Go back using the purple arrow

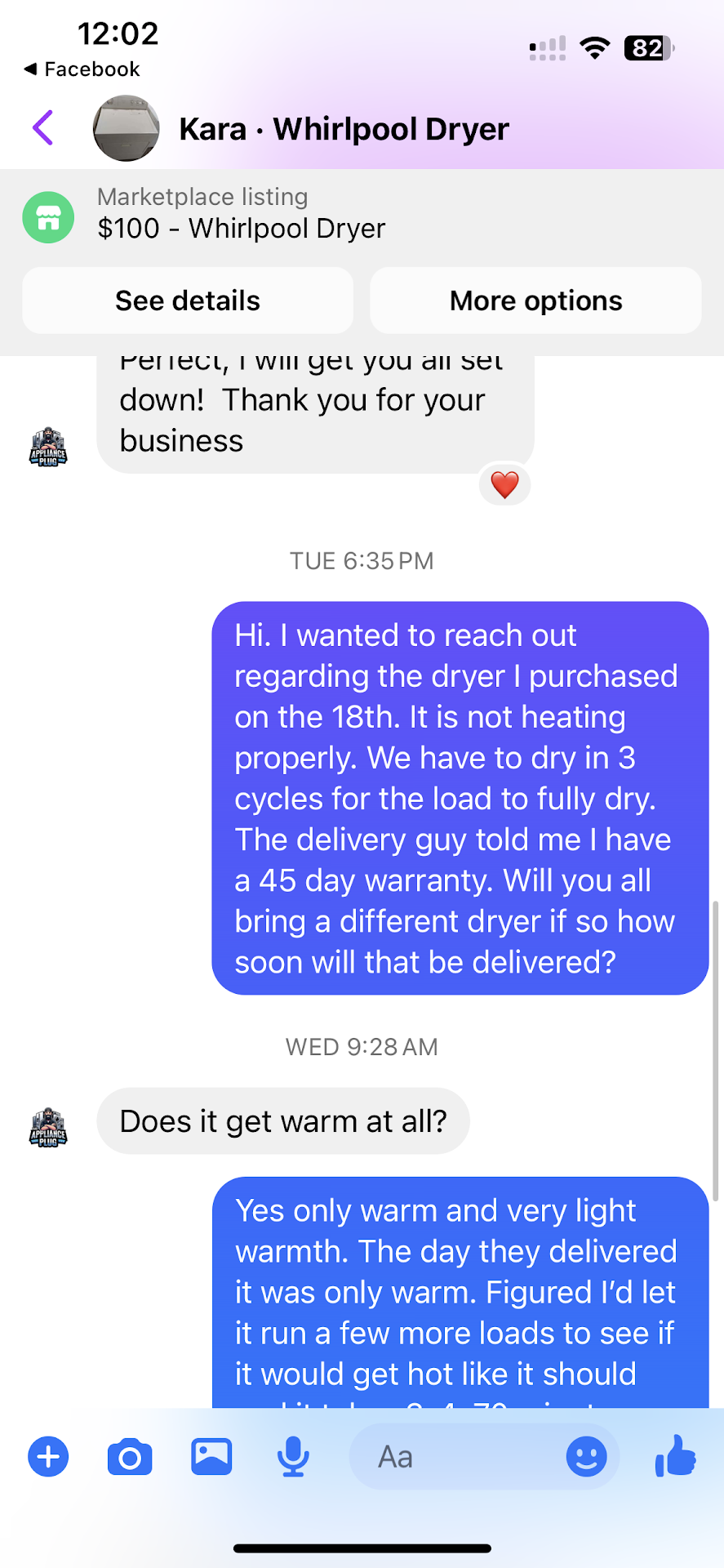[43, 128]
